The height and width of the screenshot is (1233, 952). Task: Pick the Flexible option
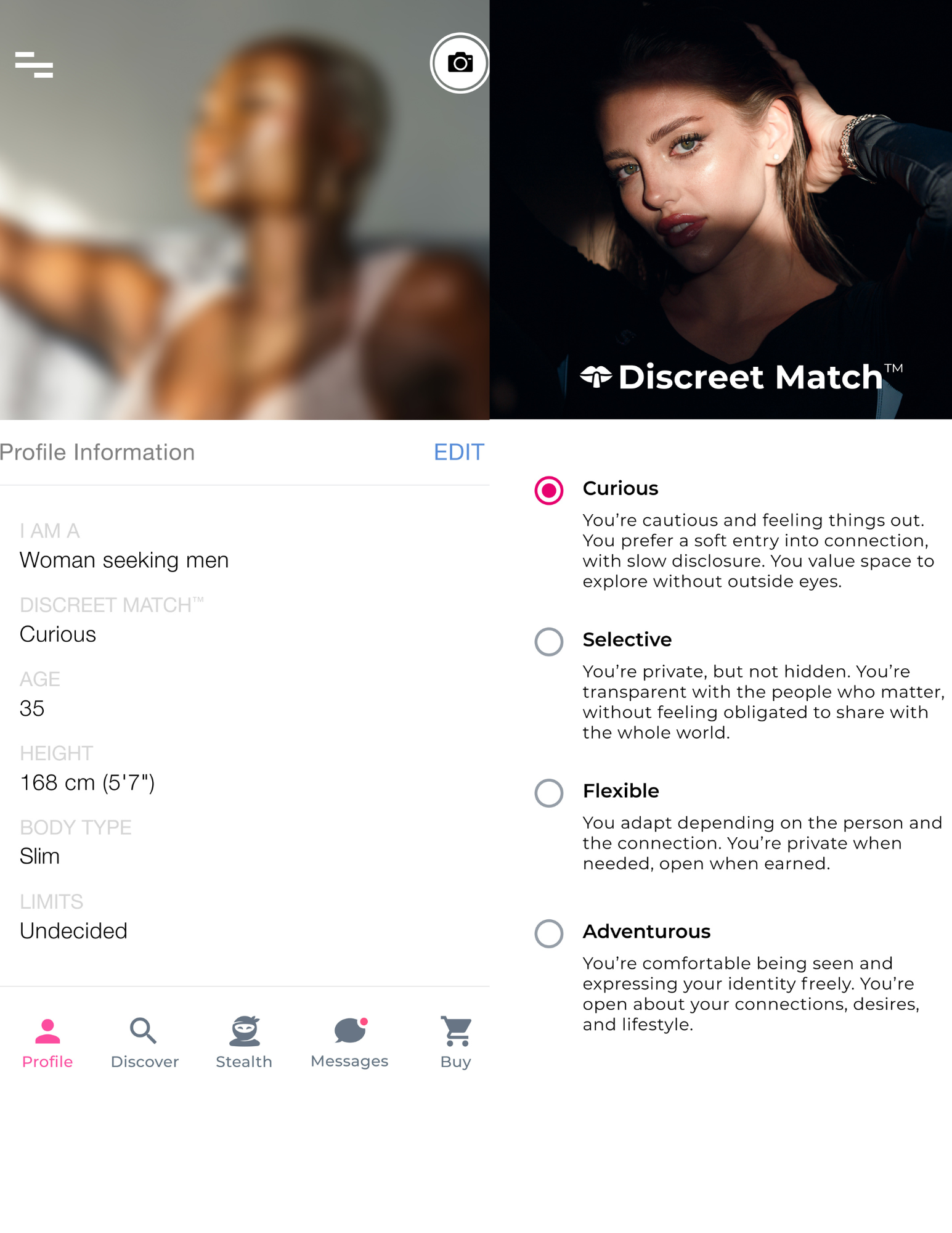click(x=548, y=793)
